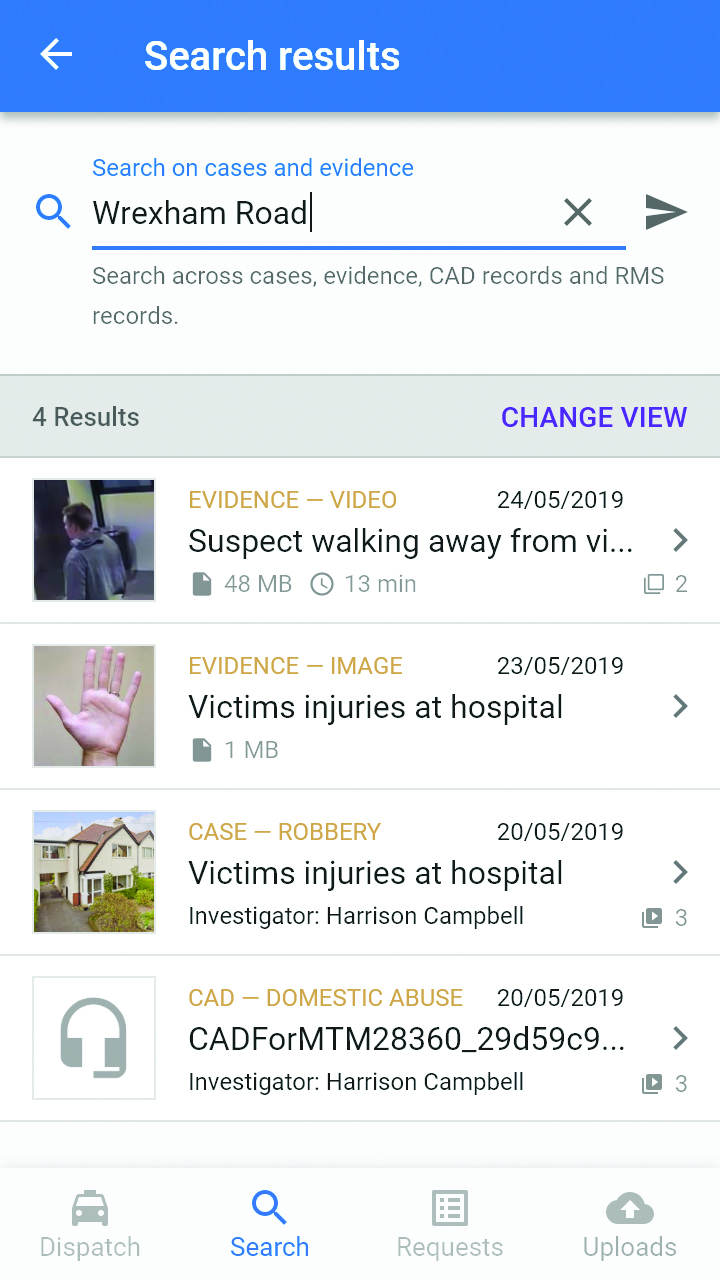Go to the Requests tab
This screenshot has width=720, height=1280.
[450, 1224]
